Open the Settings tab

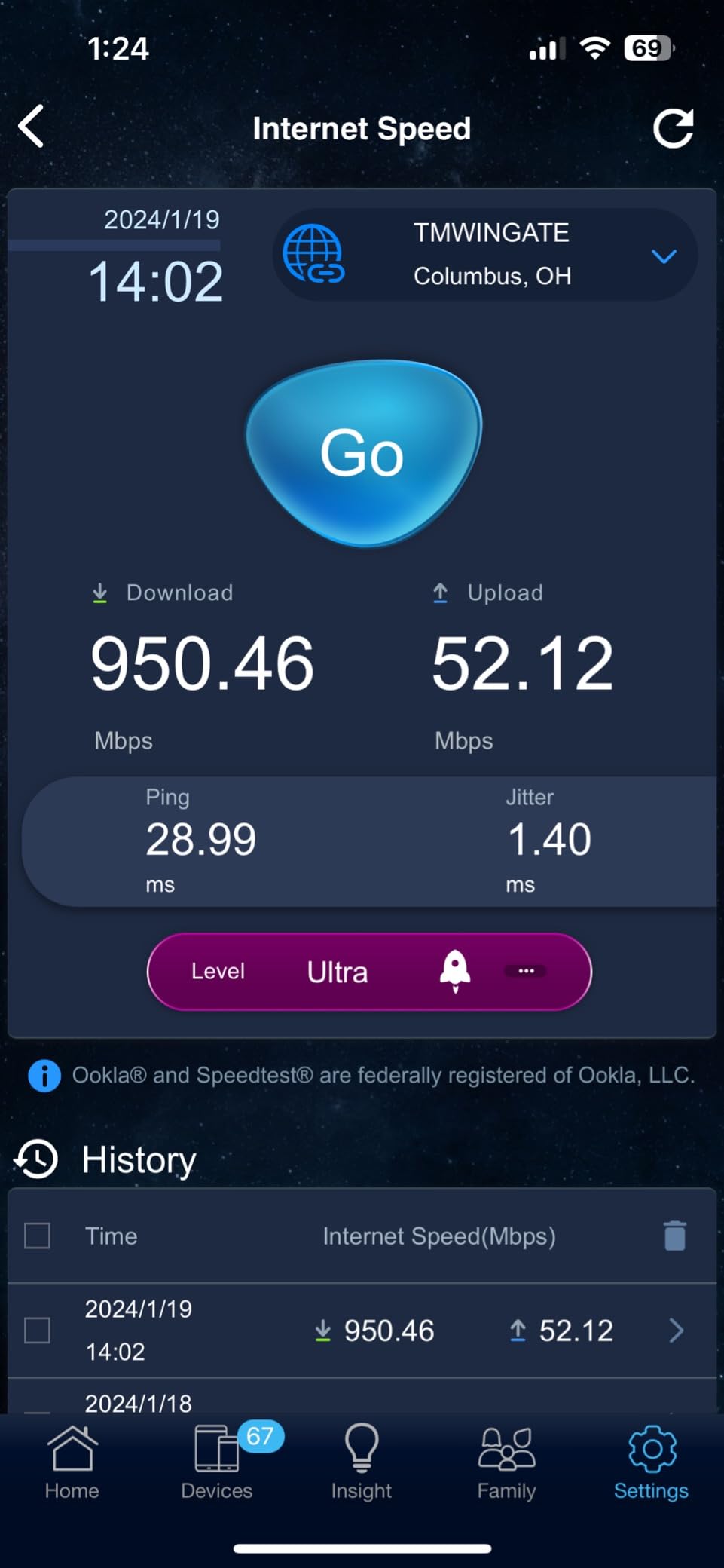[x=651, y=1462]
